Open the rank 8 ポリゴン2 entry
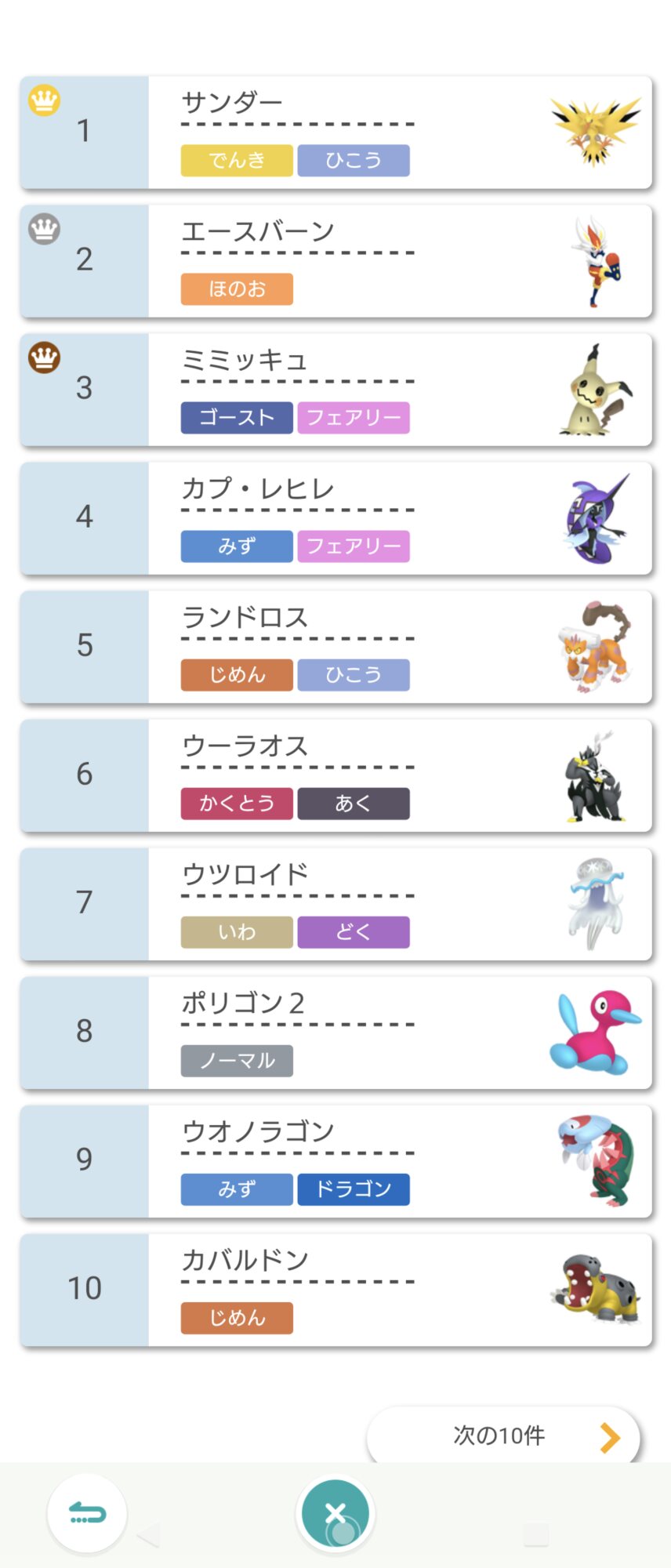 pyautogui.click(x=335, y=1033)
